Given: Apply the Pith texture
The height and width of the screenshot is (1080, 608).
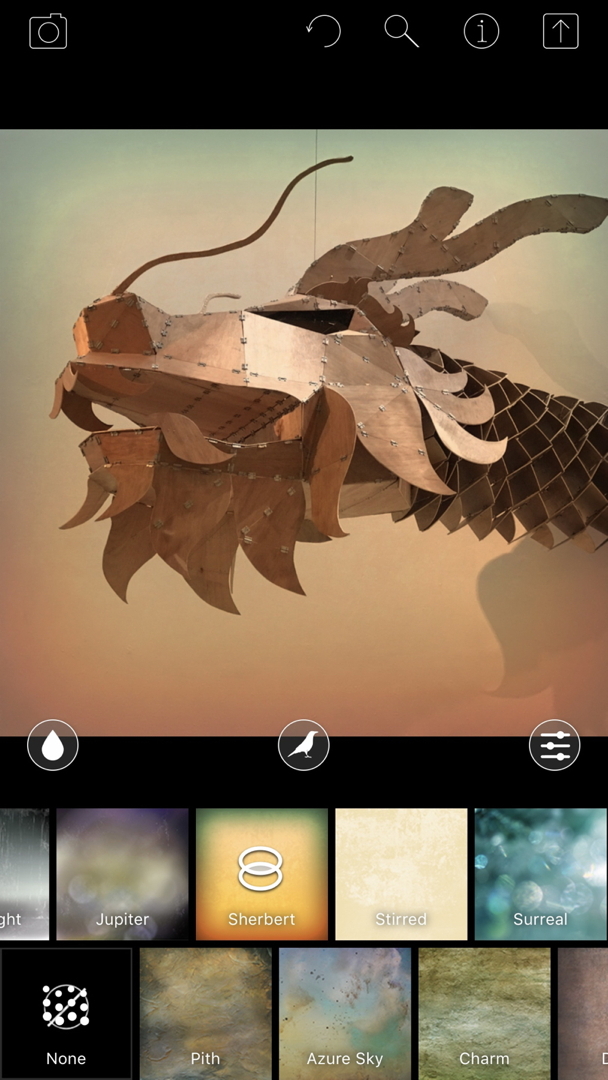Looking at the screenshot, I should point(205,1013).
